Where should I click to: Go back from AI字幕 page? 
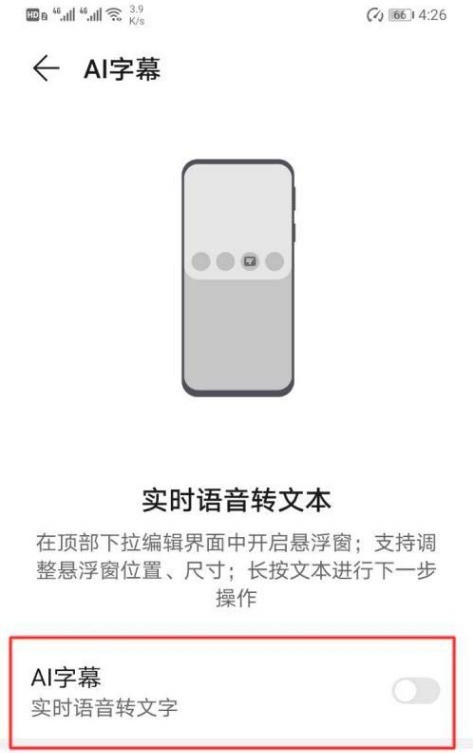point(46,68)
